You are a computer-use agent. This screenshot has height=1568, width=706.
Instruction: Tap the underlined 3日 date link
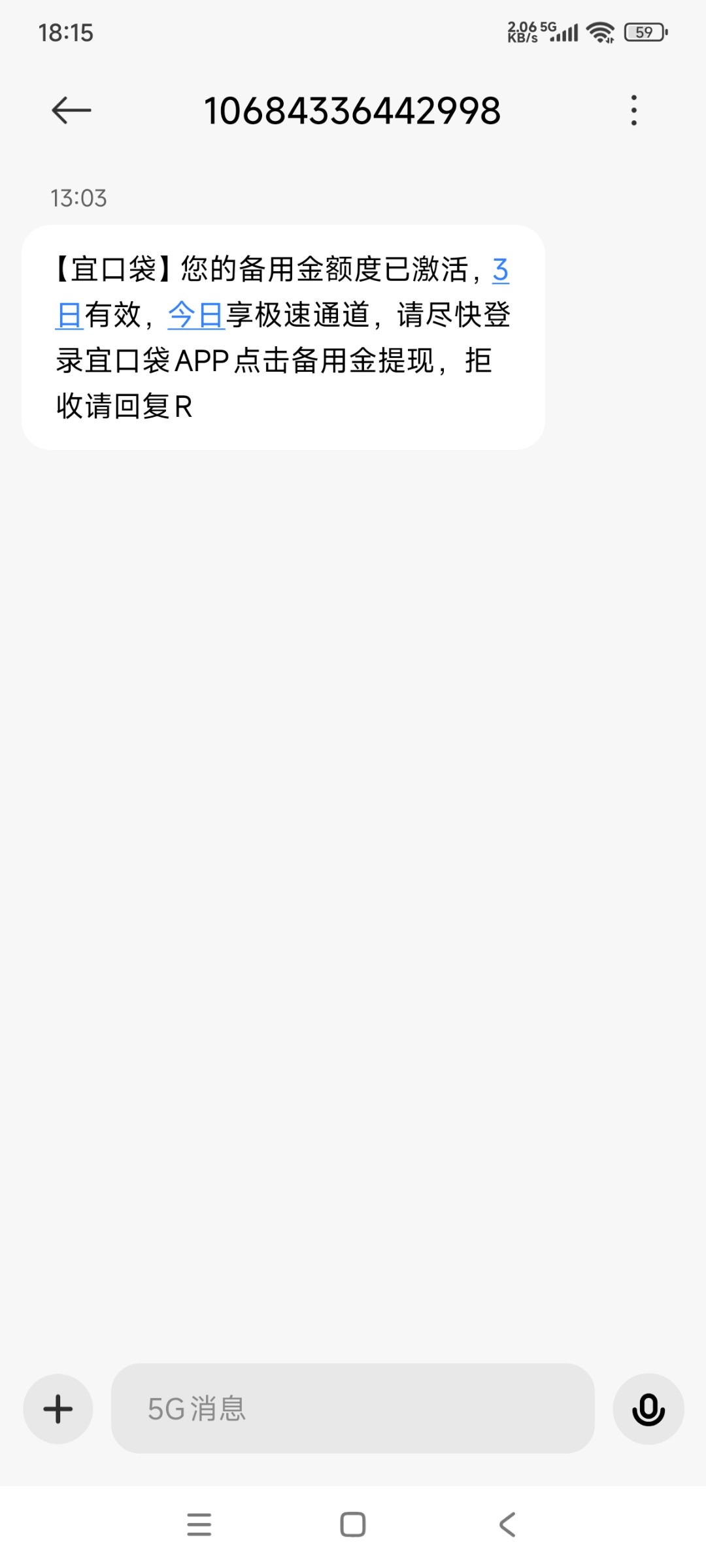tap(500, 270)
